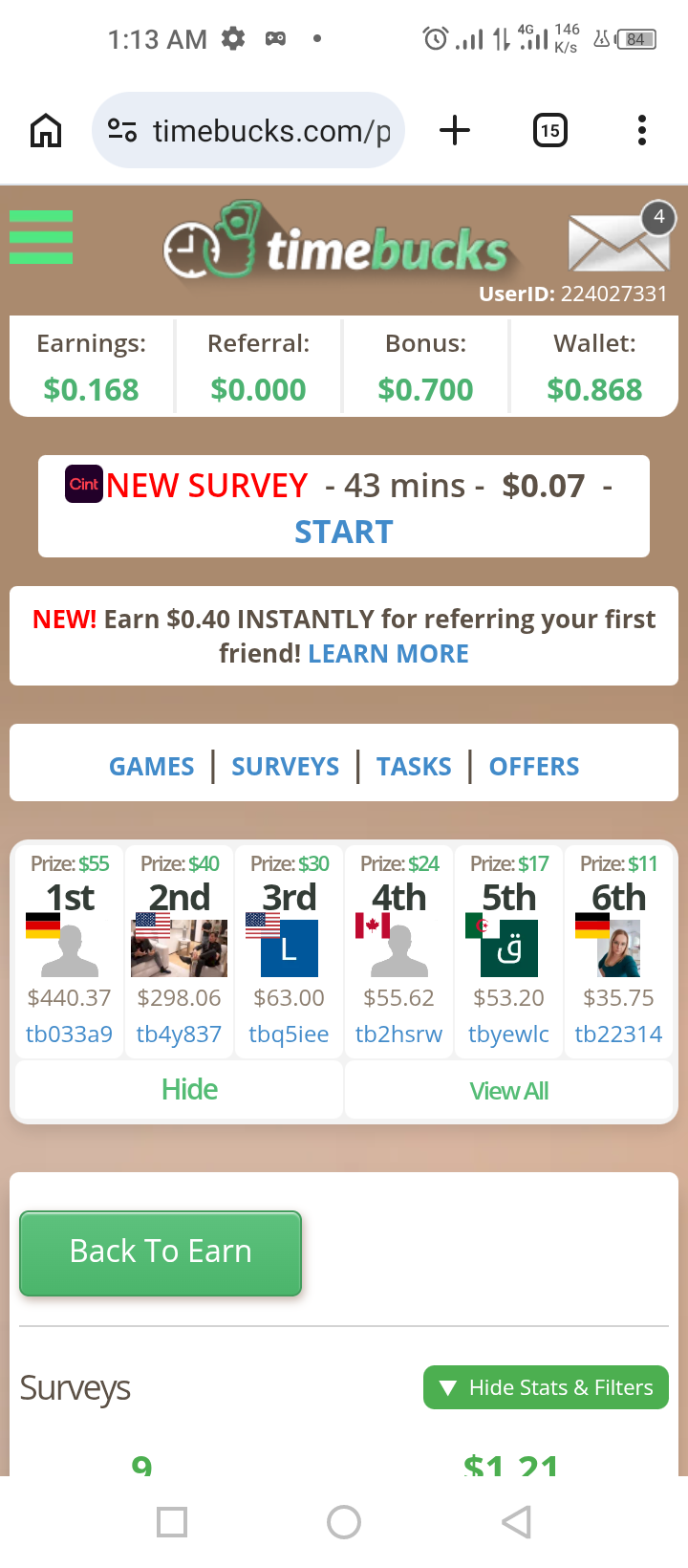Go to the TASKS section
This screenshot has width=688, height=1568.
414,767
